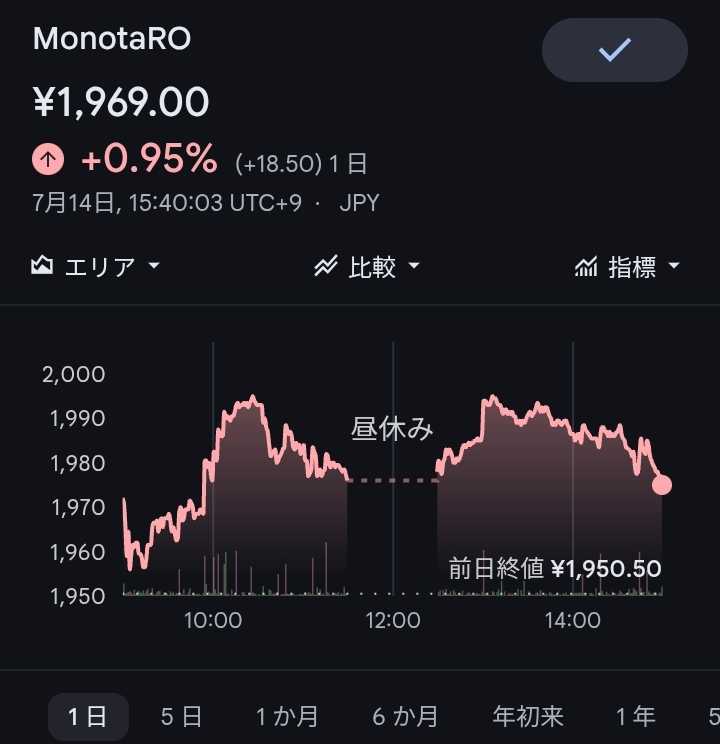The height and width of the screenshot is (744, 720).
Task: Expand the 比較 compare dropdown
Action: tap(367, 266)
